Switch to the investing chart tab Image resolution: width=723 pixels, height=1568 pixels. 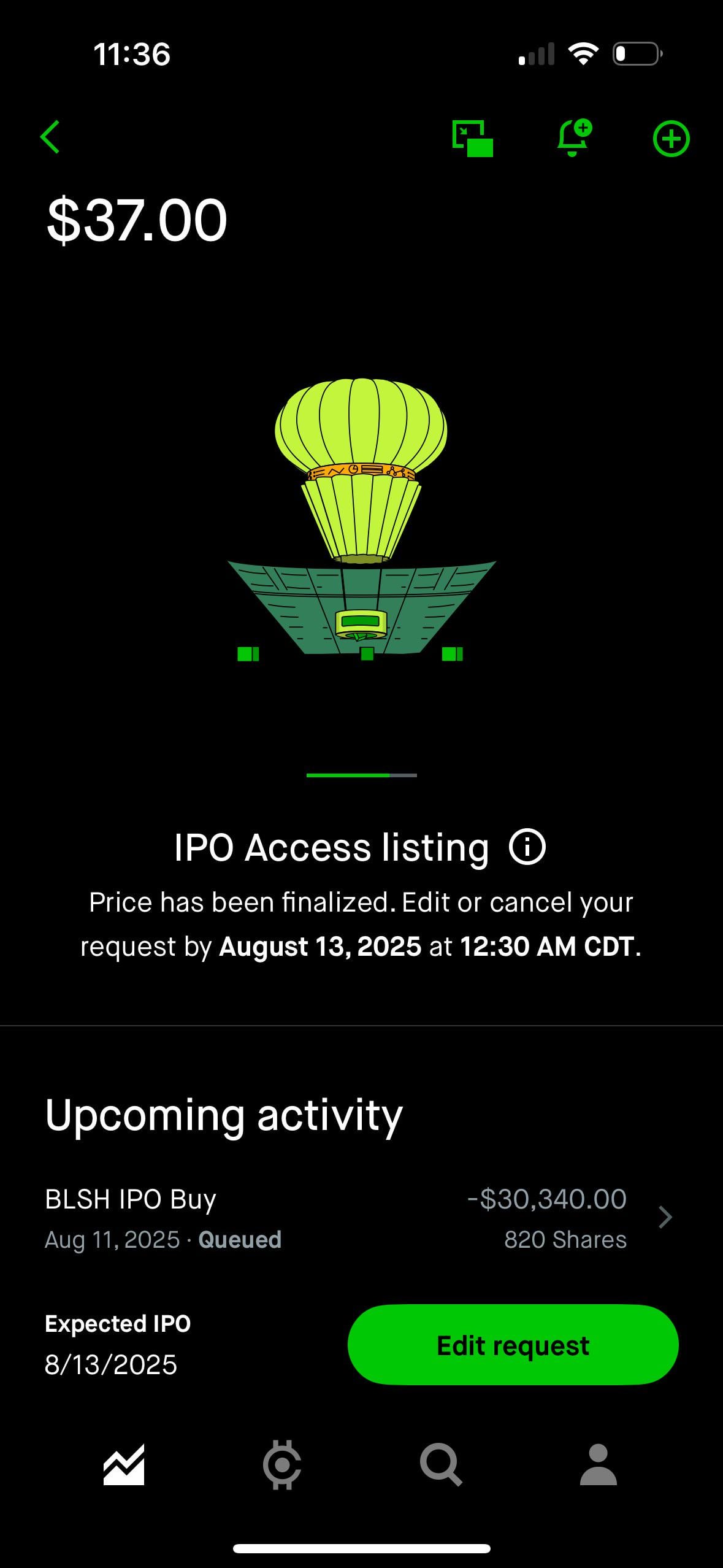click(124, 1464)
